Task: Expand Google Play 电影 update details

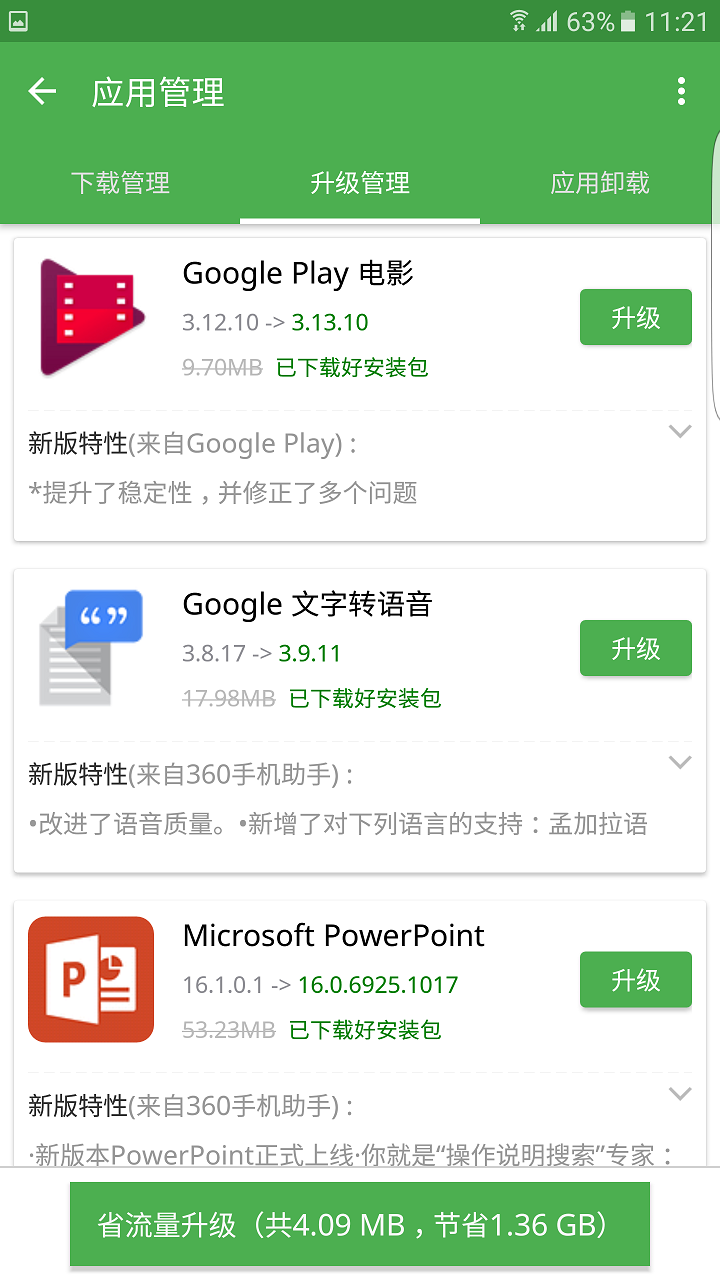Action: 681,432
